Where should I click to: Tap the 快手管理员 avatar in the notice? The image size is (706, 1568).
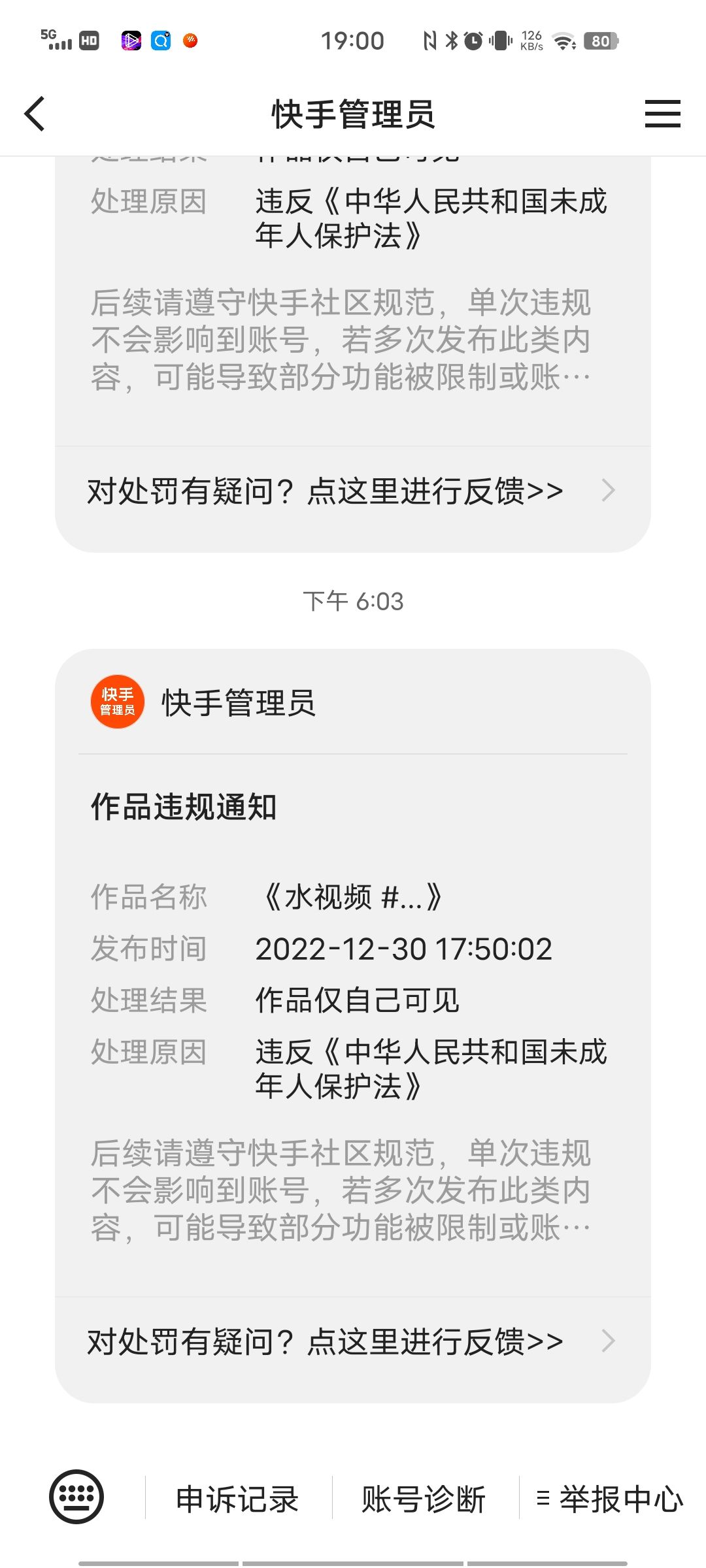pyautogui.click(x=118, y=702)
